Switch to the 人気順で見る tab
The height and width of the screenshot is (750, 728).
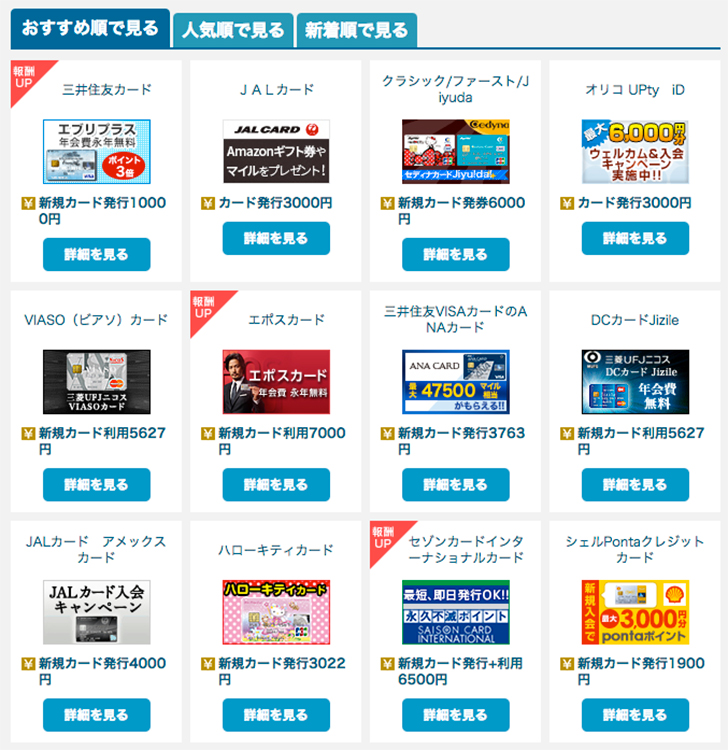point(232,30)
